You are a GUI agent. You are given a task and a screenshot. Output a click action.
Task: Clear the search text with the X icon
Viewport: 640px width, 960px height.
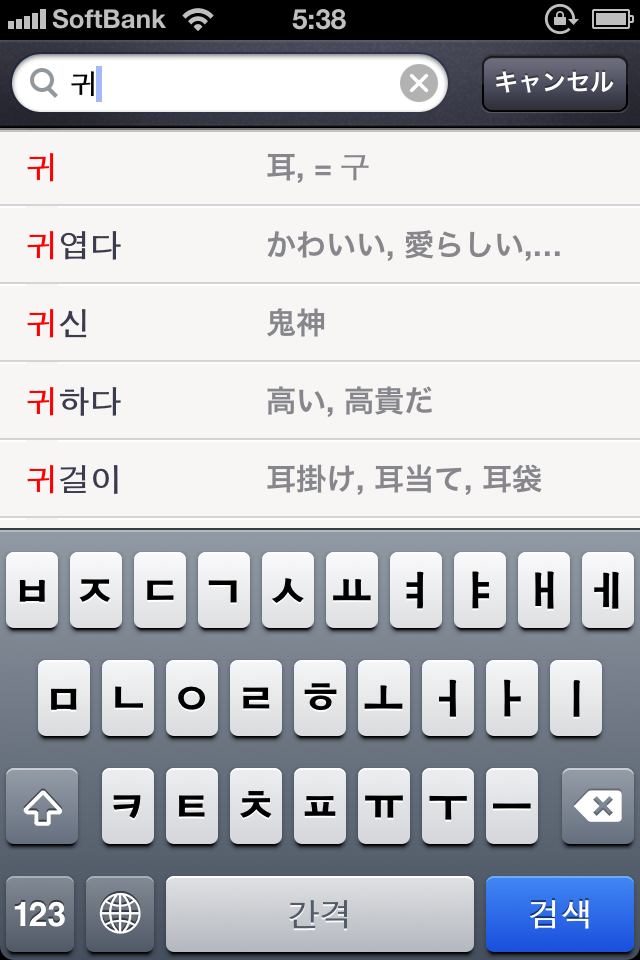pos(419,84)
